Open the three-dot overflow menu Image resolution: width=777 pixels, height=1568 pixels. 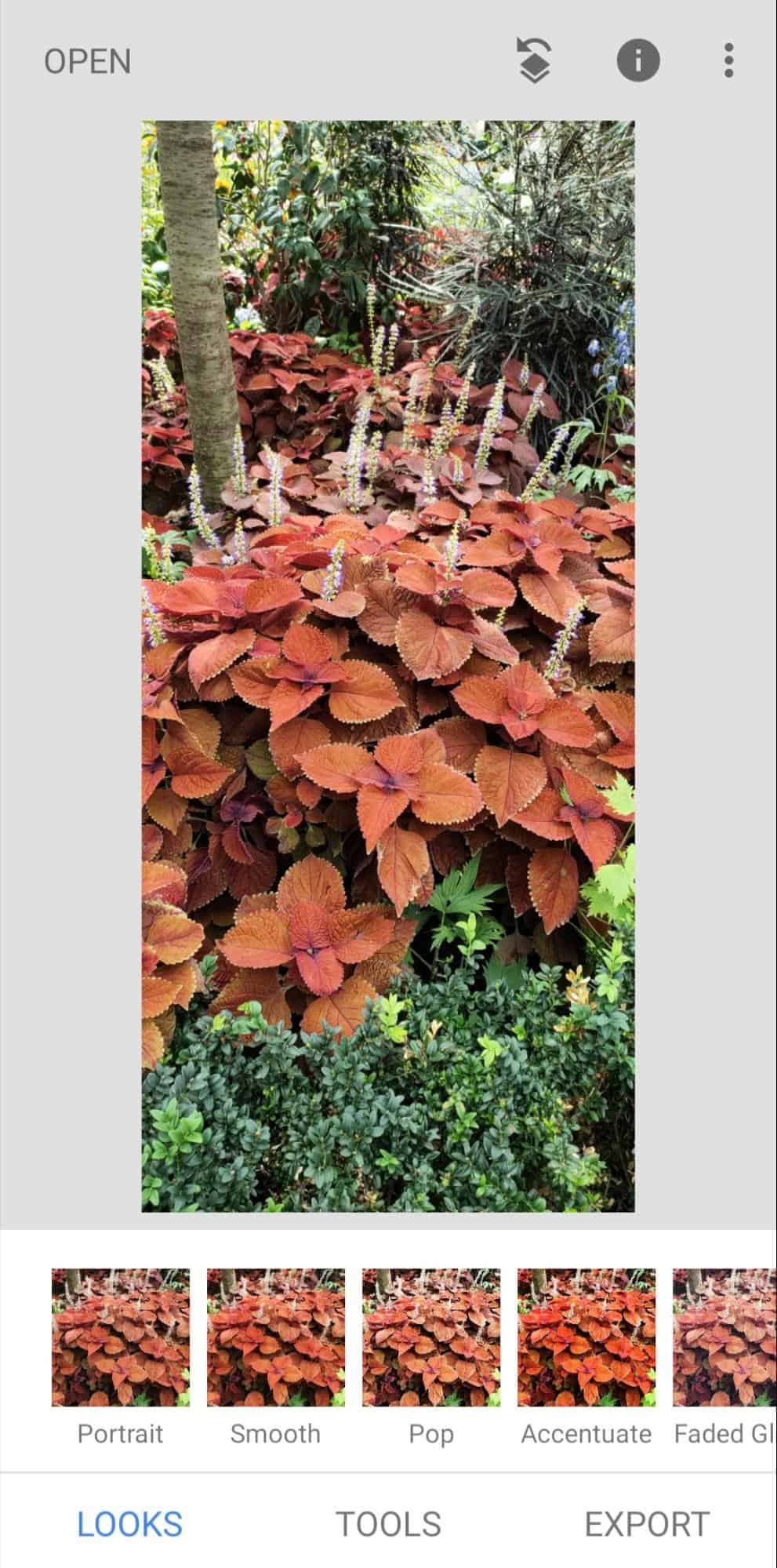click(x=728, y=60)
